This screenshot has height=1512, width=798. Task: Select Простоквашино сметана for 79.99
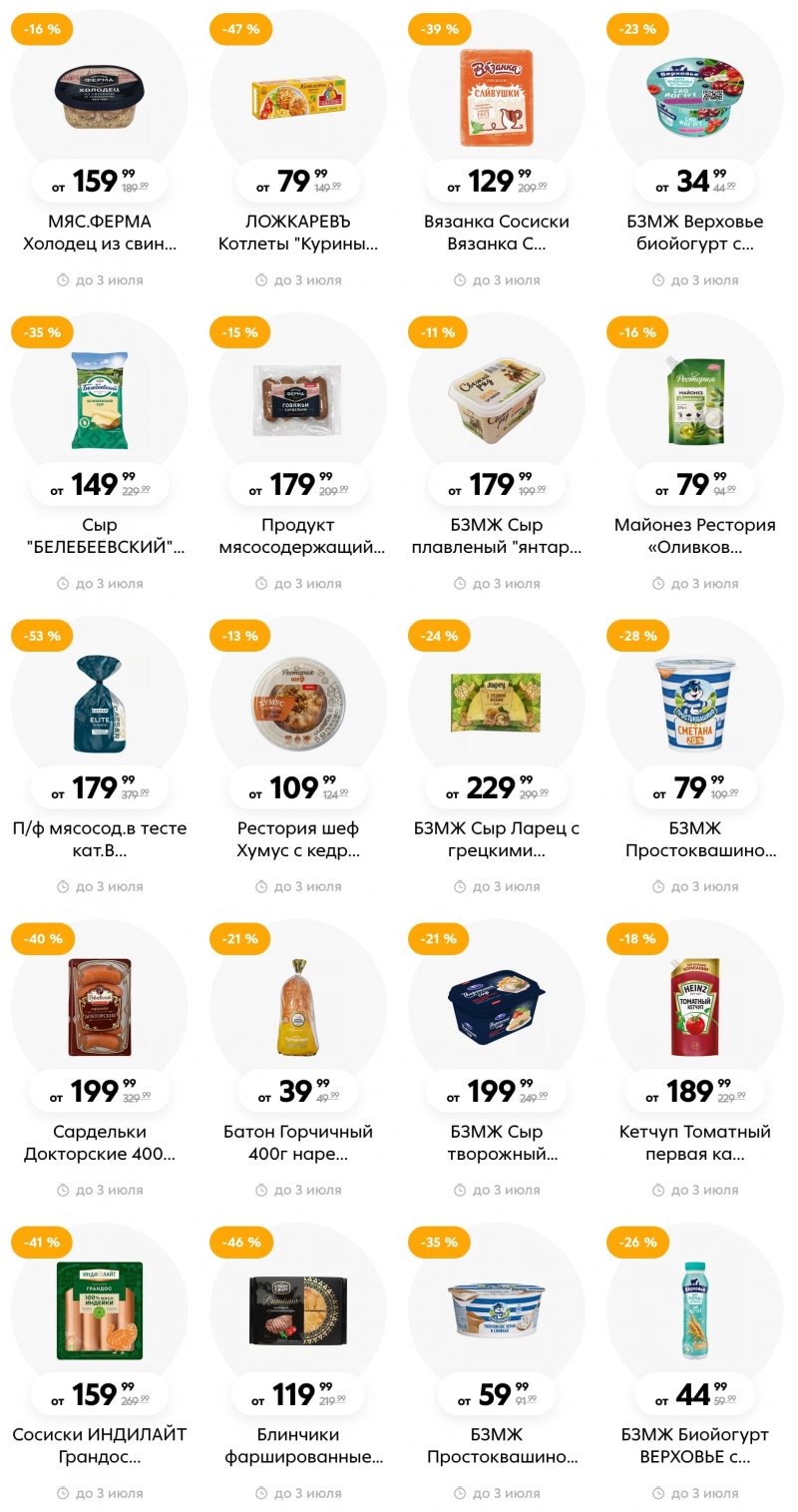[x=695, y=705]
